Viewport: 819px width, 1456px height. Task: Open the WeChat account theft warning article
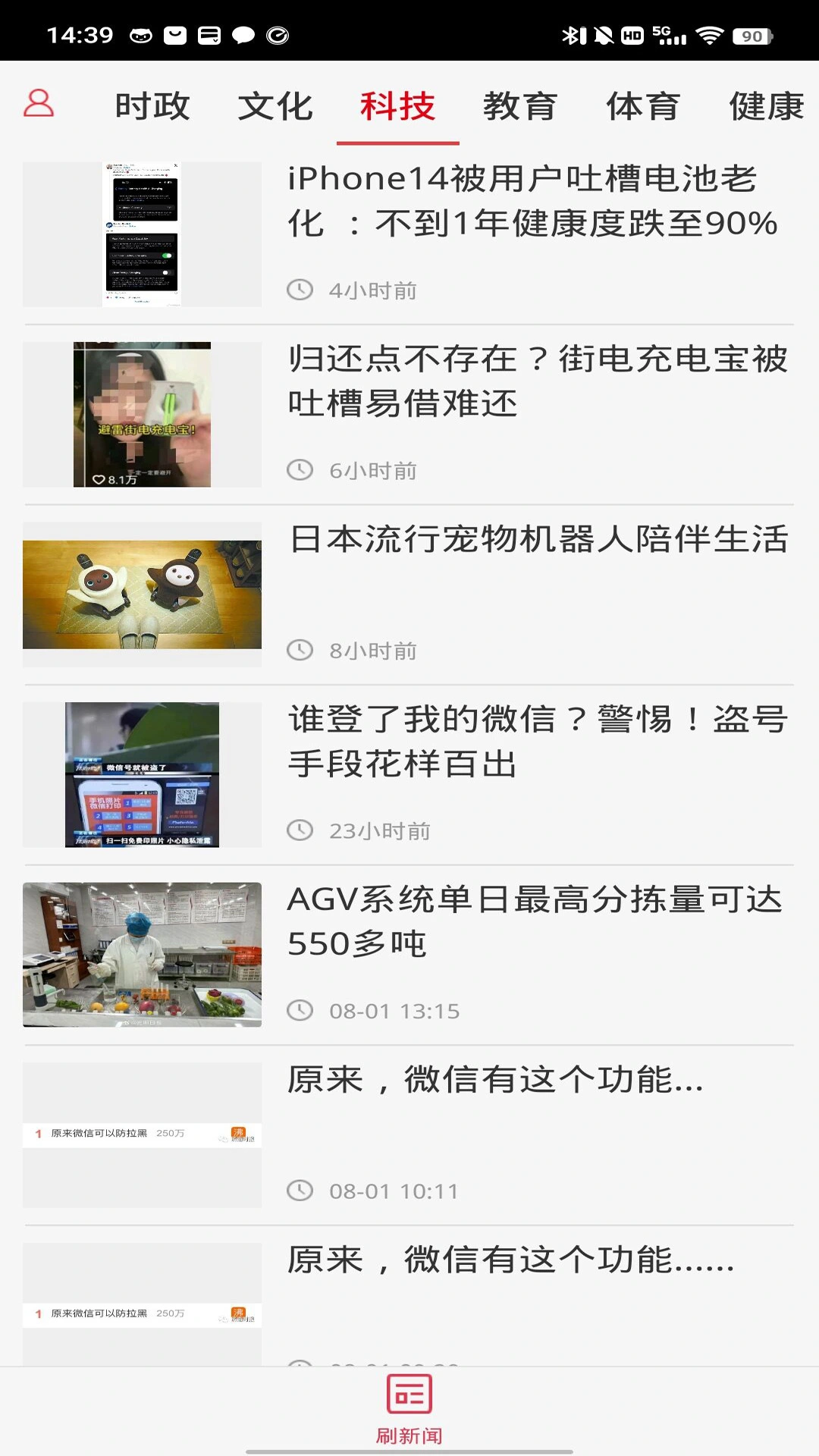point(531,743)
